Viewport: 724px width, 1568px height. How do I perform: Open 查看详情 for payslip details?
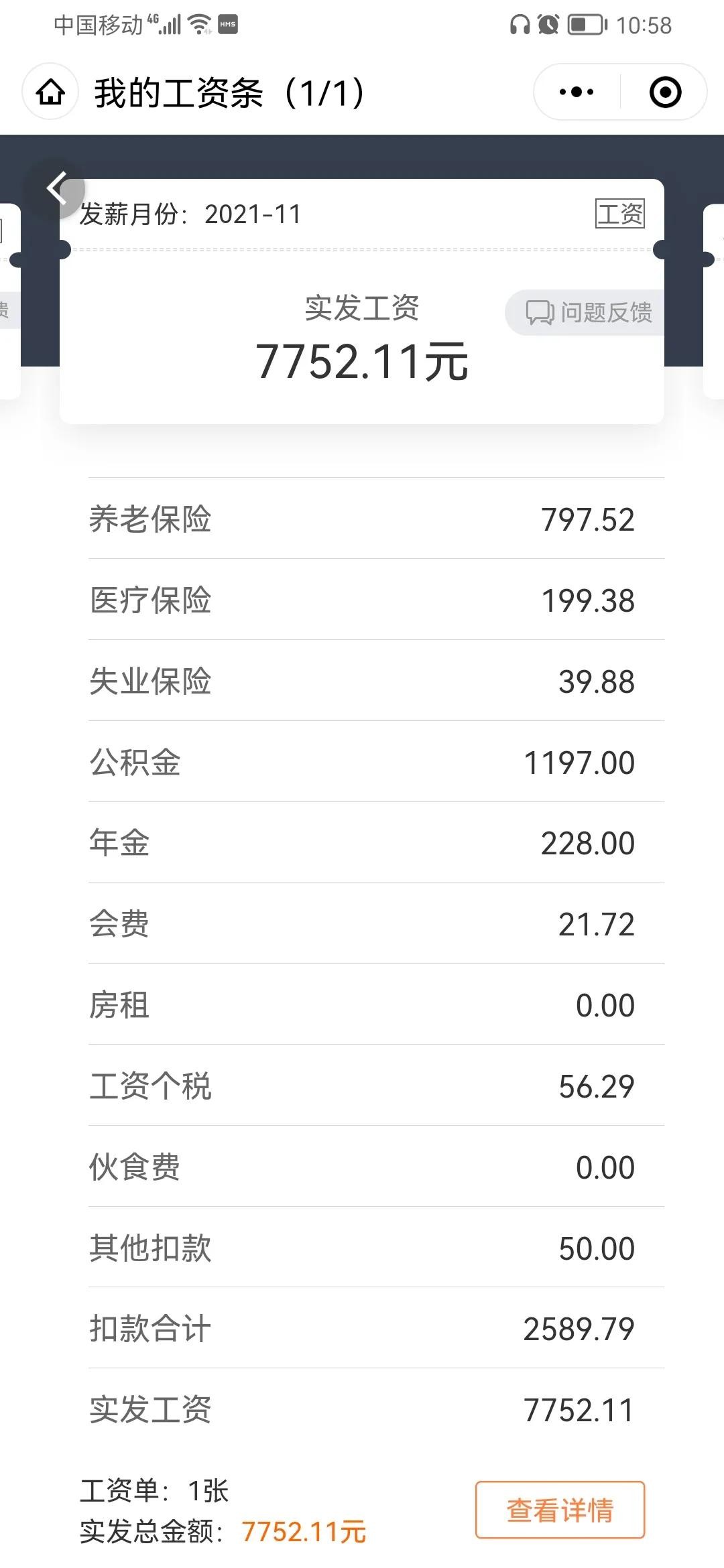pyautogui.click(x=560, y=1510)
